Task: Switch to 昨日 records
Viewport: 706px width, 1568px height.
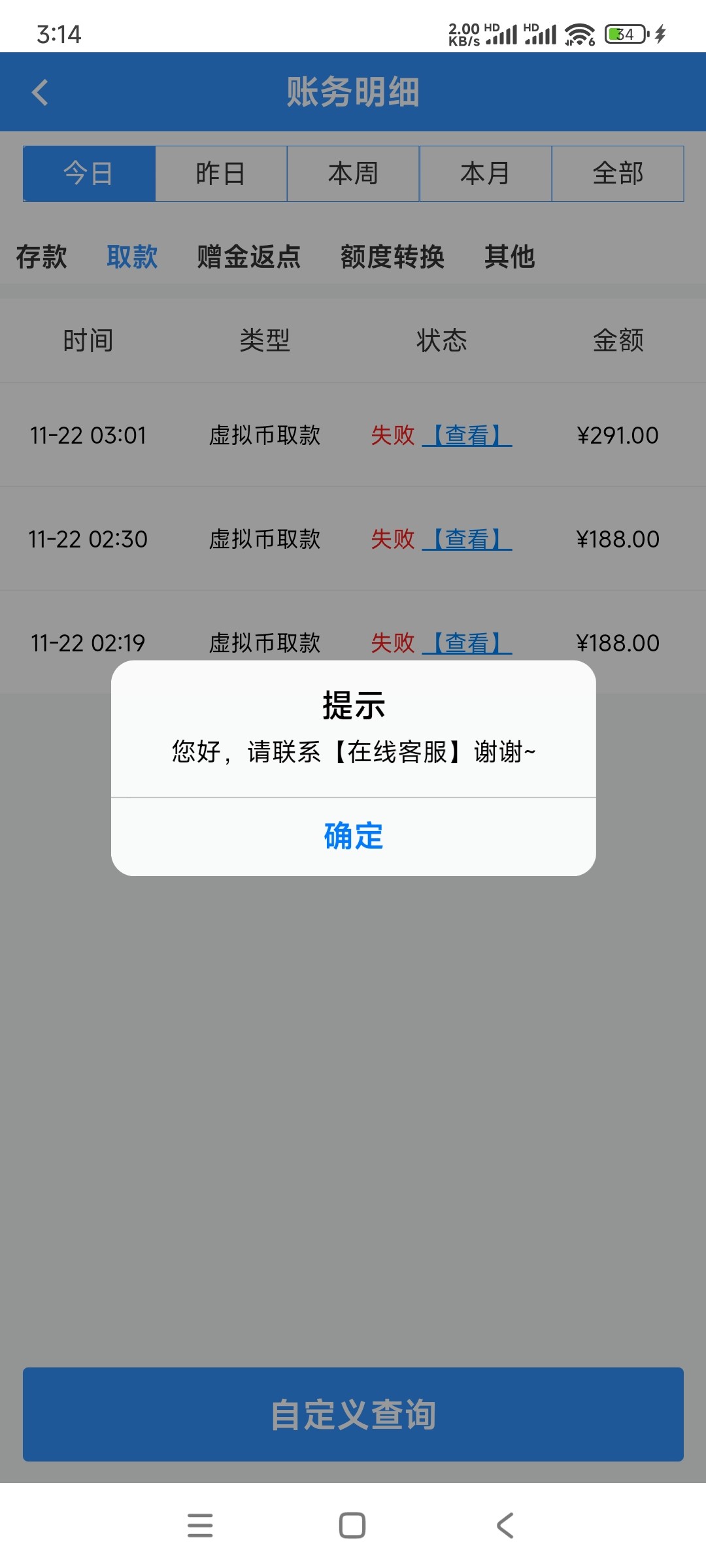Action: coord(221,174)
